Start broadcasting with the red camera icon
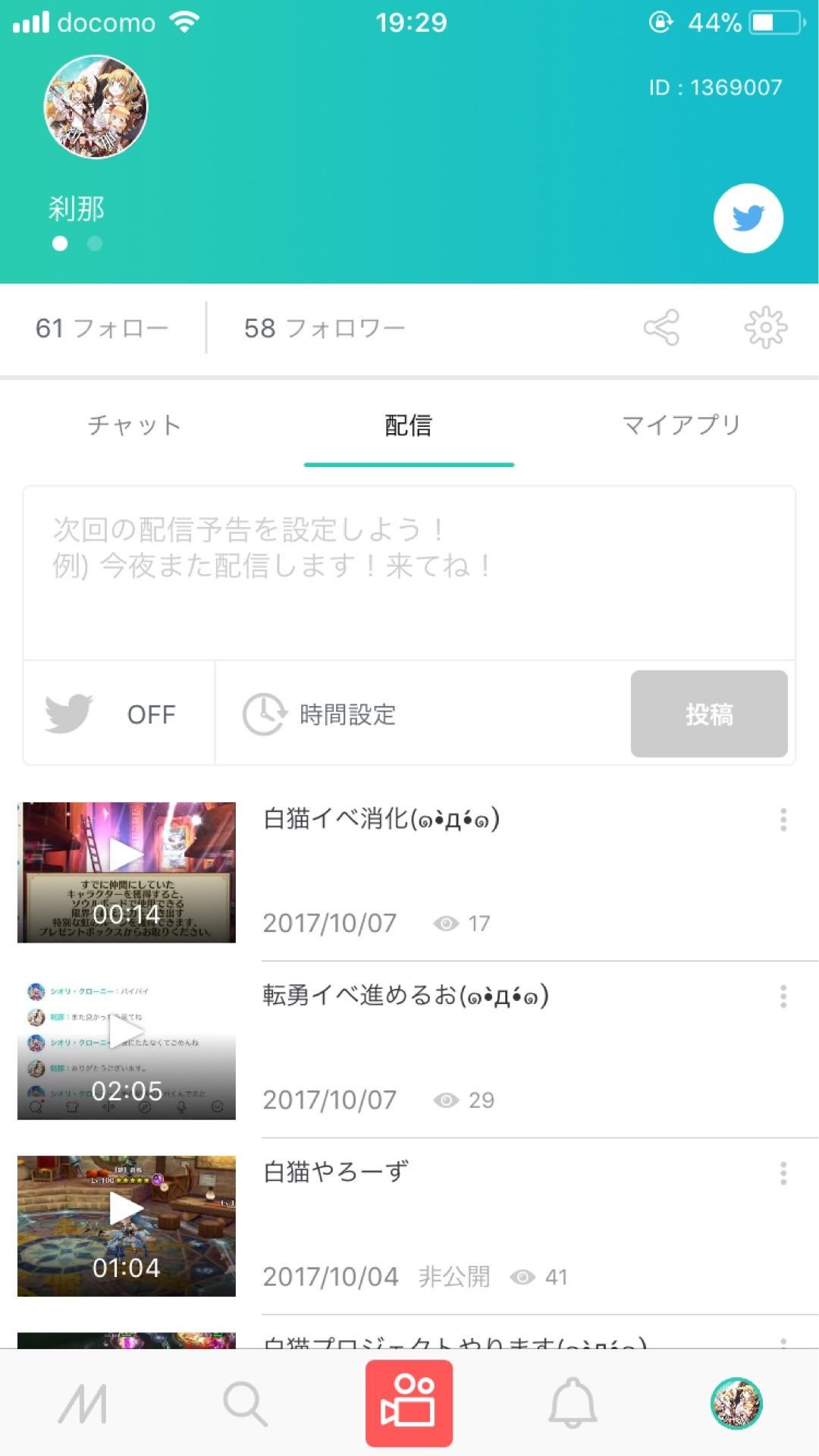The image size is (819, 1456). (x=409, y=1401)
